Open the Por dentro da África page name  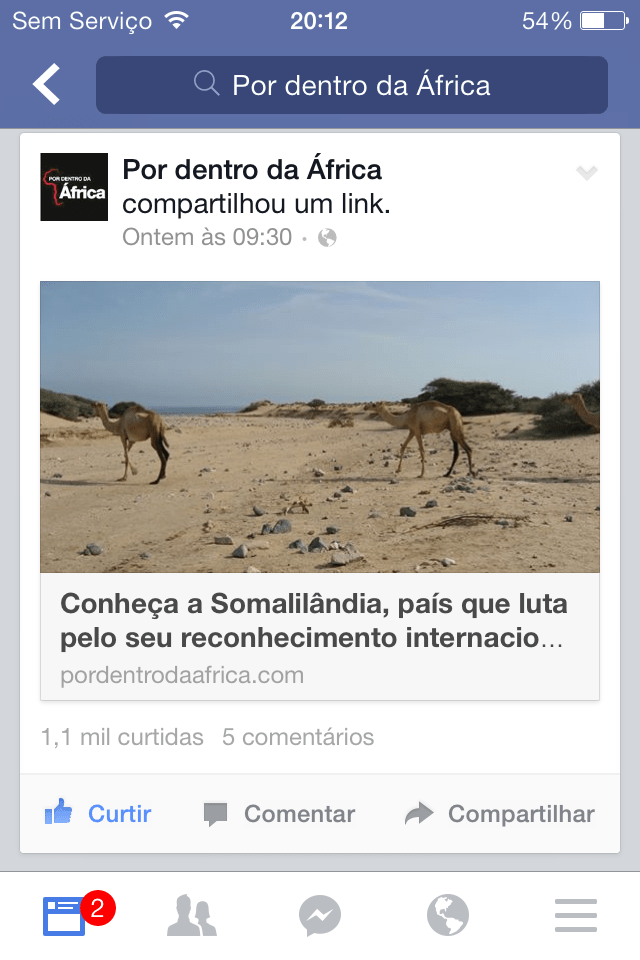click(x=252, y=170)
